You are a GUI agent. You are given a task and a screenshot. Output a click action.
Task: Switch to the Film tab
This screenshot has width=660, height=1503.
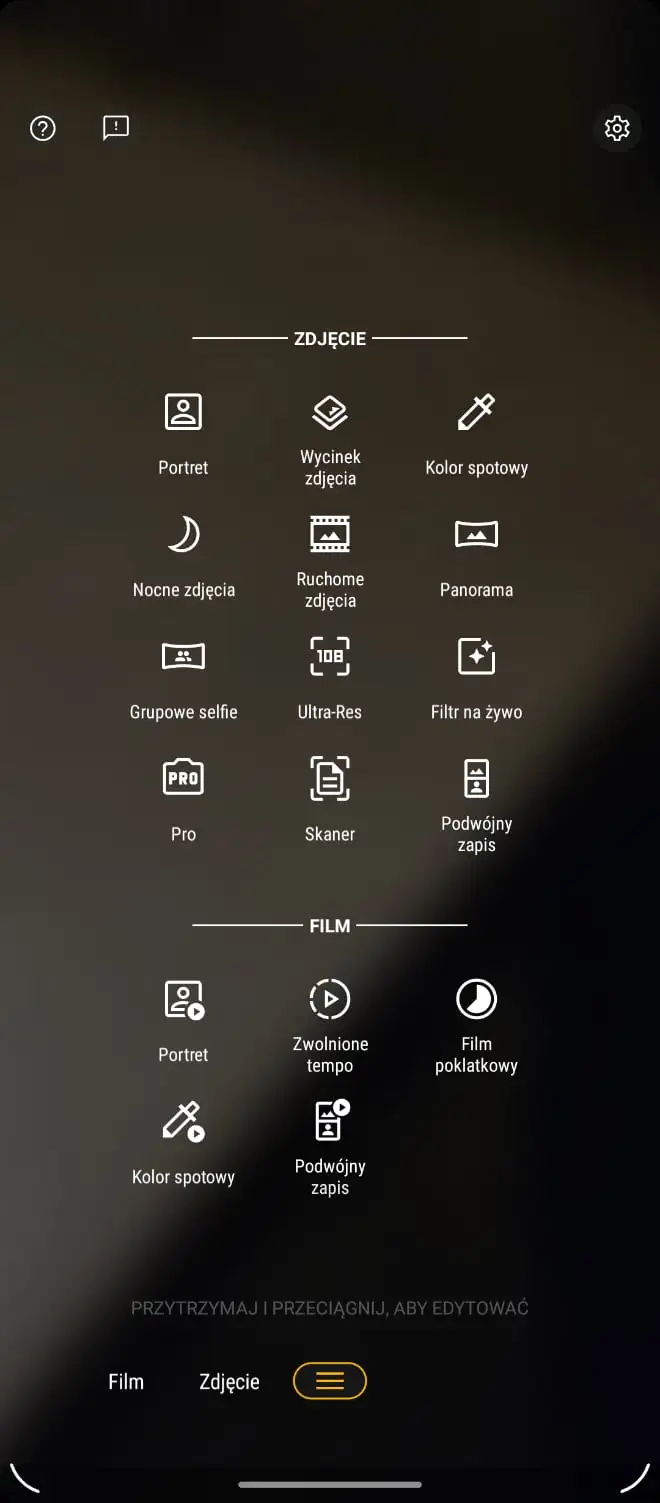tap(126, 1381)
